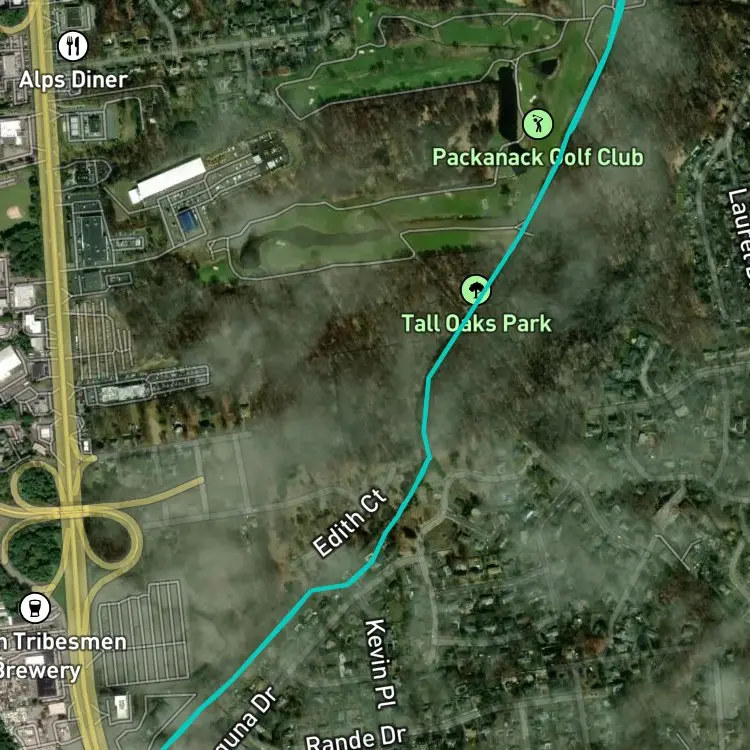Open the Tribesmen Brewery marker

(35, 608)
